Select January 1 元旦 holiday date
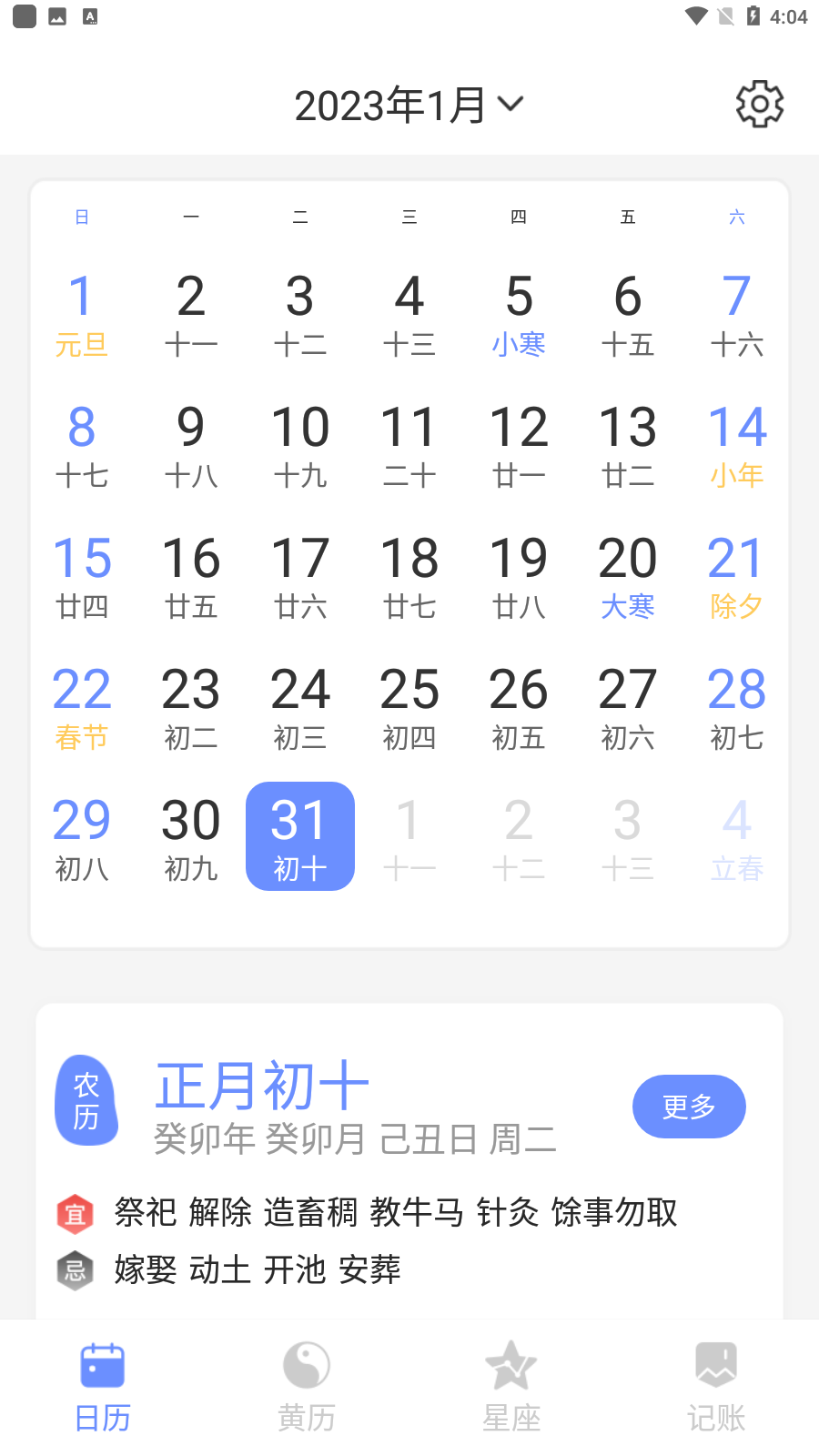This screenshot has height=1456, width=819. coord(81,314)
